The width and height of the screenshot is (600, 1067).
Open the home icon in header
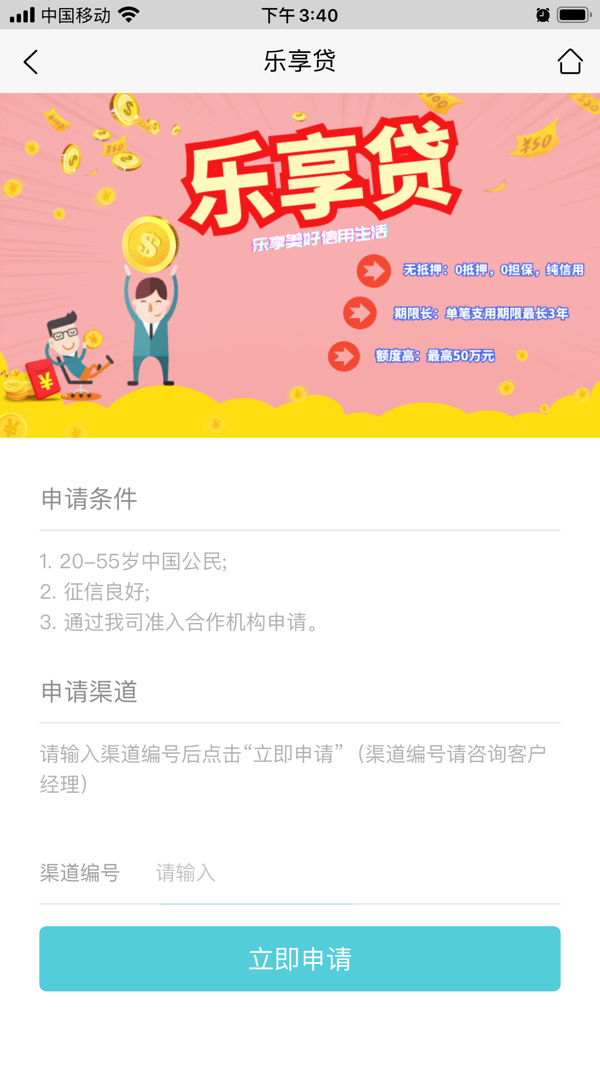569,61
